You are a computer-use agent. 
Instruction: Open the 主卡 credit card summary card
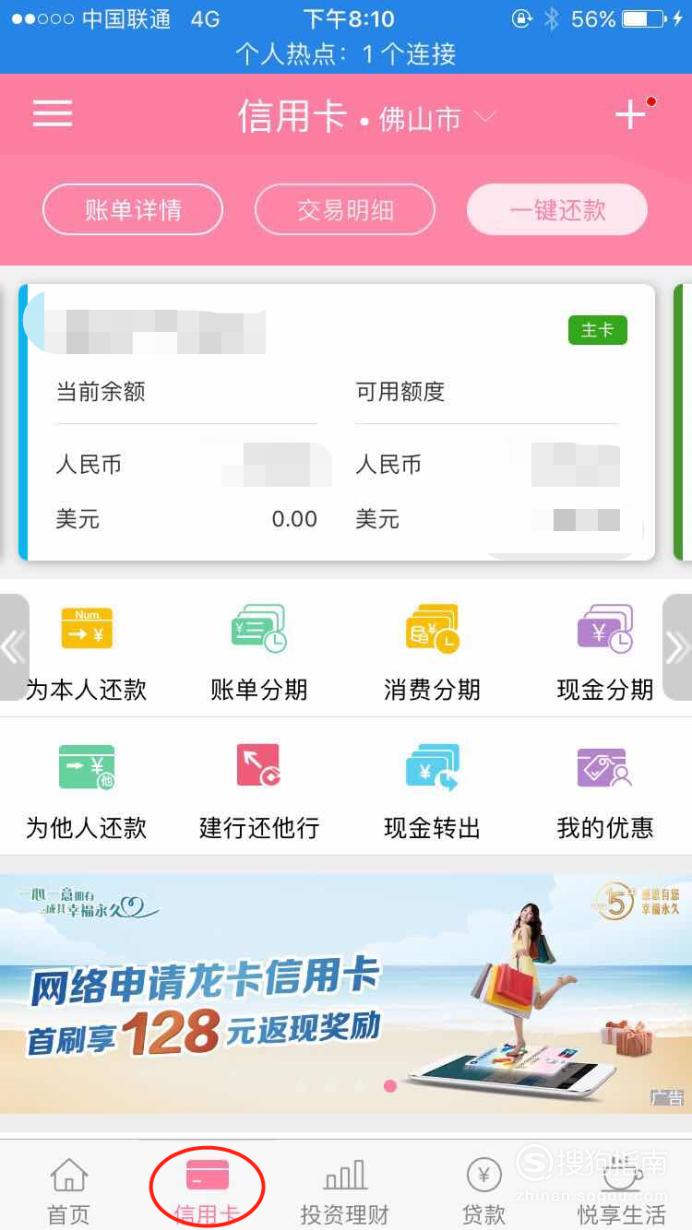click(x=337, y=422)
